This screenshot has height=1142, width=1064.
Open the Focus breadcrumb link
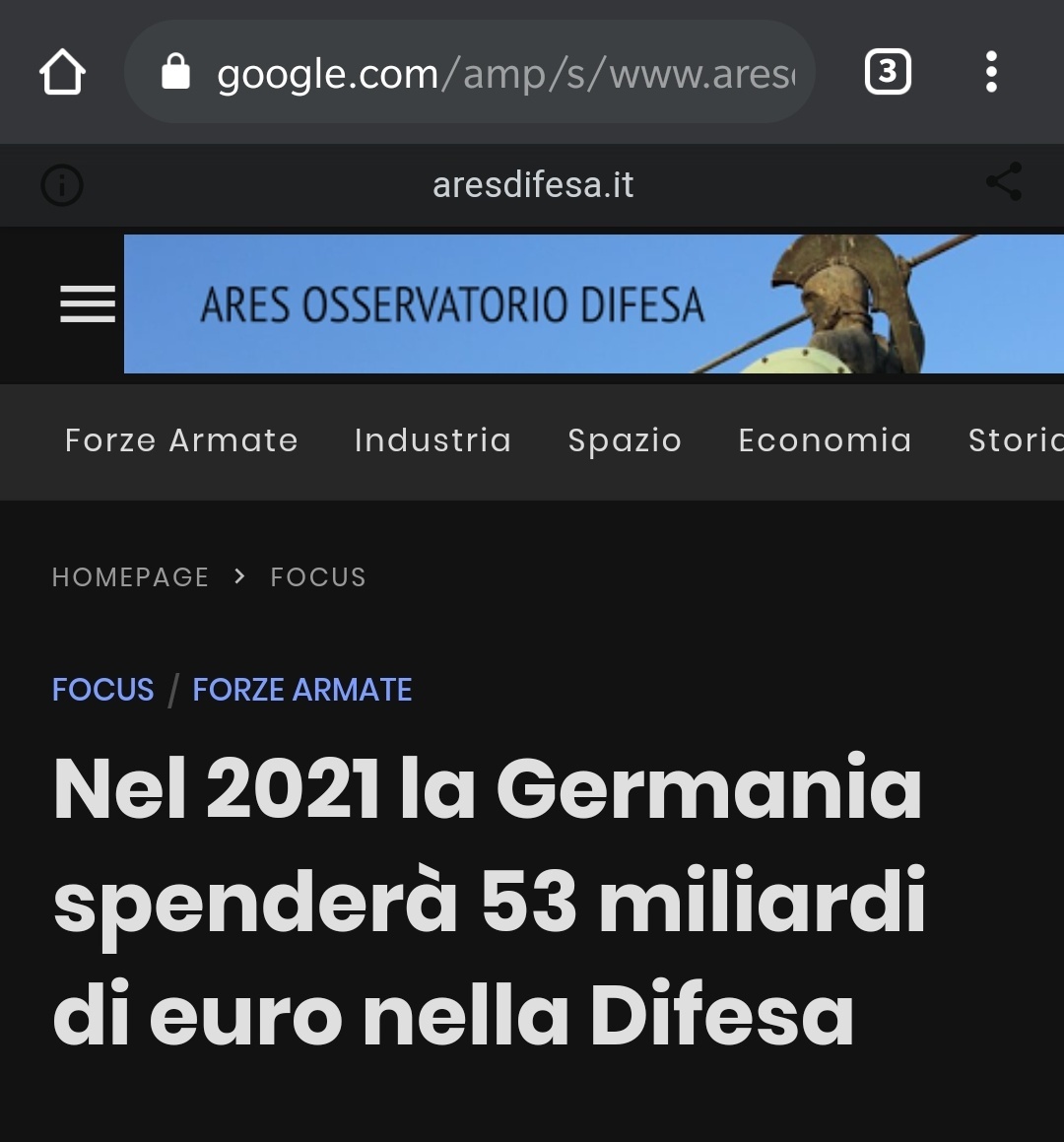click(x=318, y=577)
